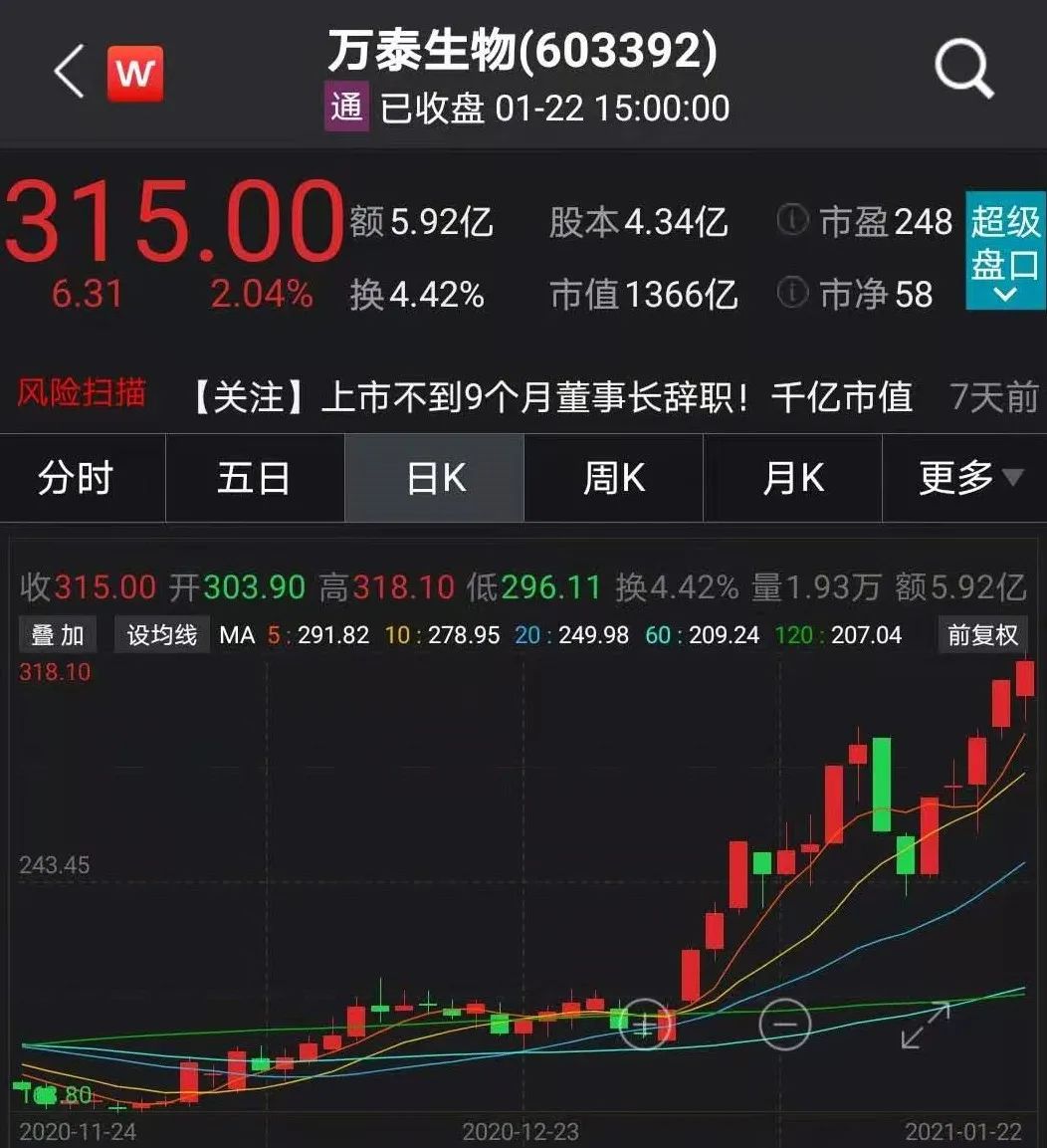This screenshot has height=1148, width=1047.
Task: Zoom in the chart with plus icon
Action: 645,1025
